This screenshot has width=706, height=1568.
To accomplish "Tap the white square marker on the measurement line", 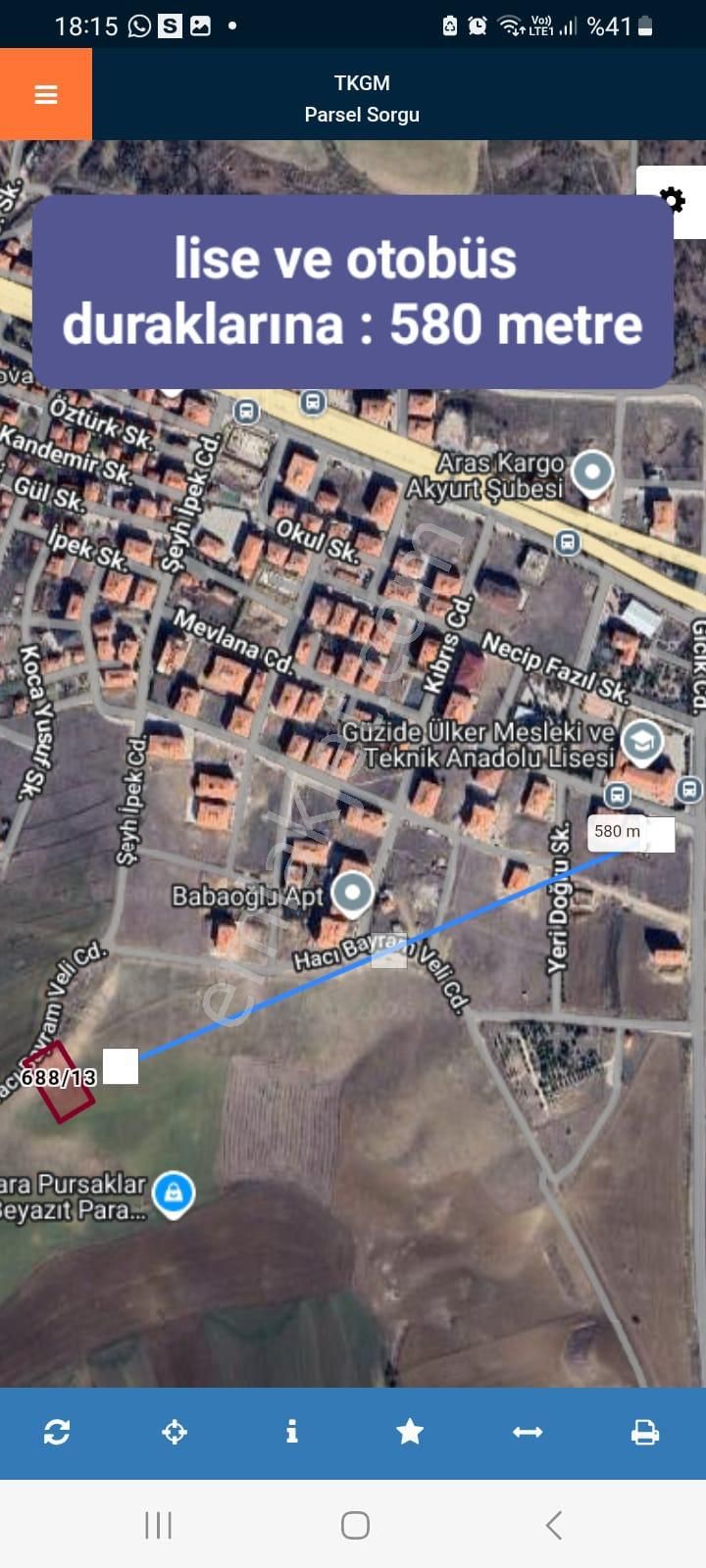I will [x=122, y=1067].
